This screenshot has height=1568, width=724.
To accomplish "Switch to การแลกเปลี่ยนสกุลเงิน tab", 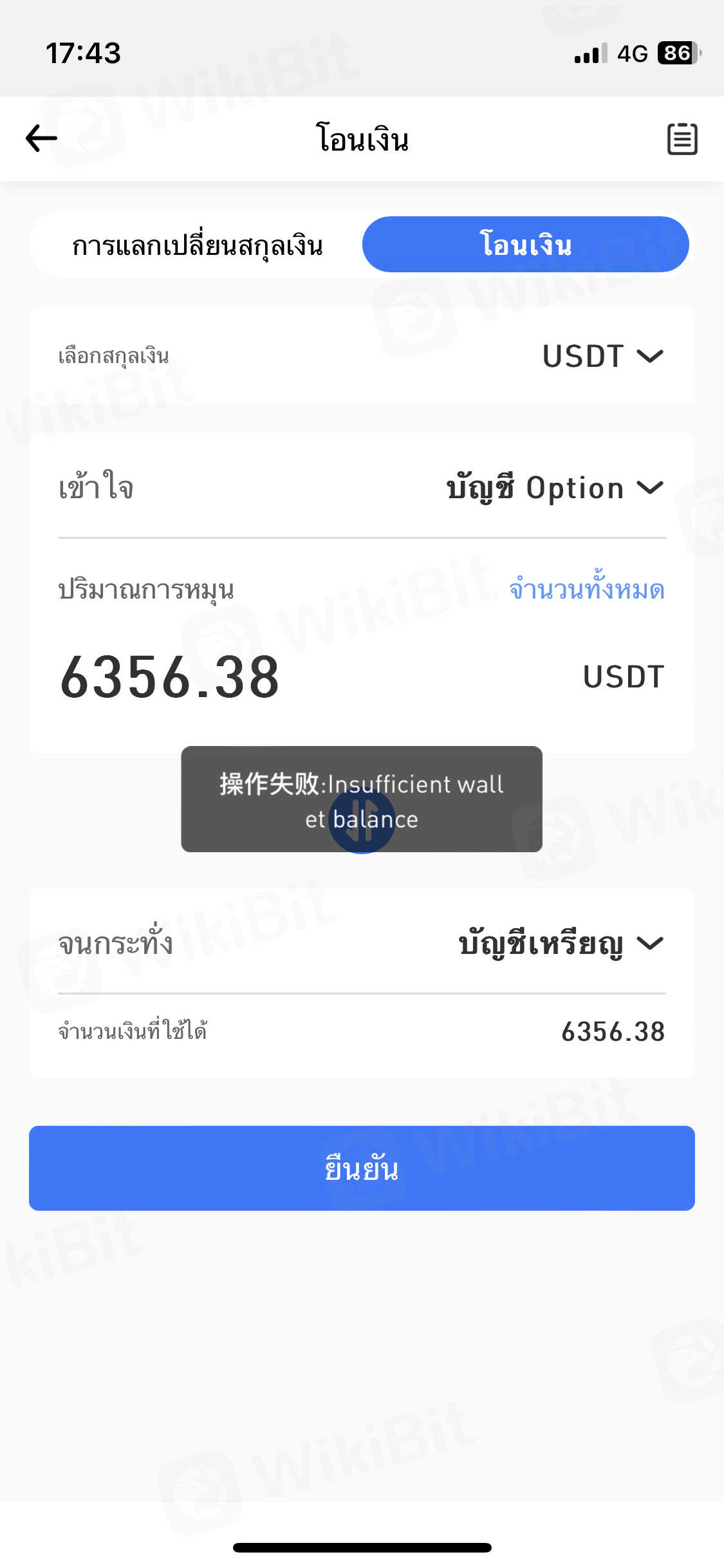I will pos(197,245).
